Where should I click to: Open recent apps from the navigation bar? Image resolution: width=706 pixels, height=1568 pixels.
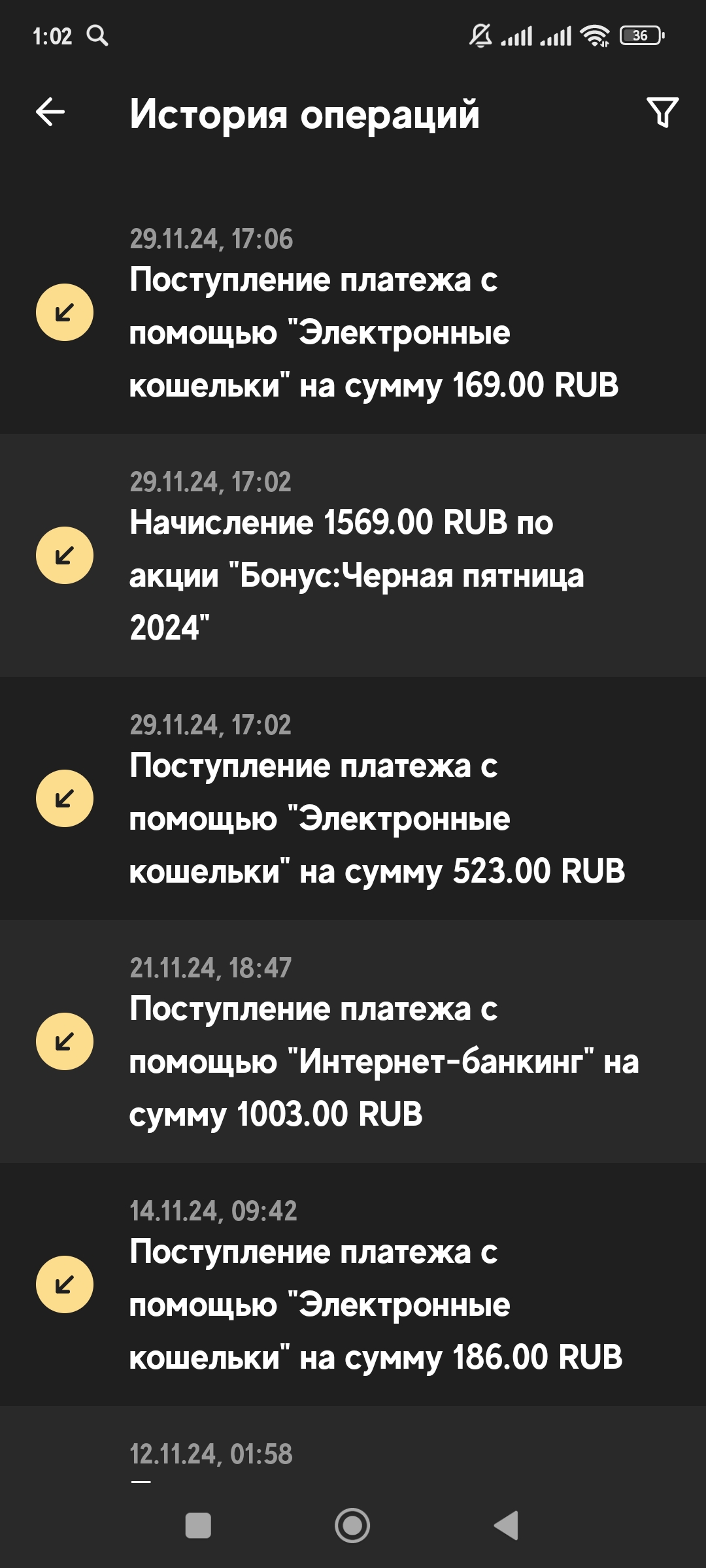click(x=198, y=1526)
